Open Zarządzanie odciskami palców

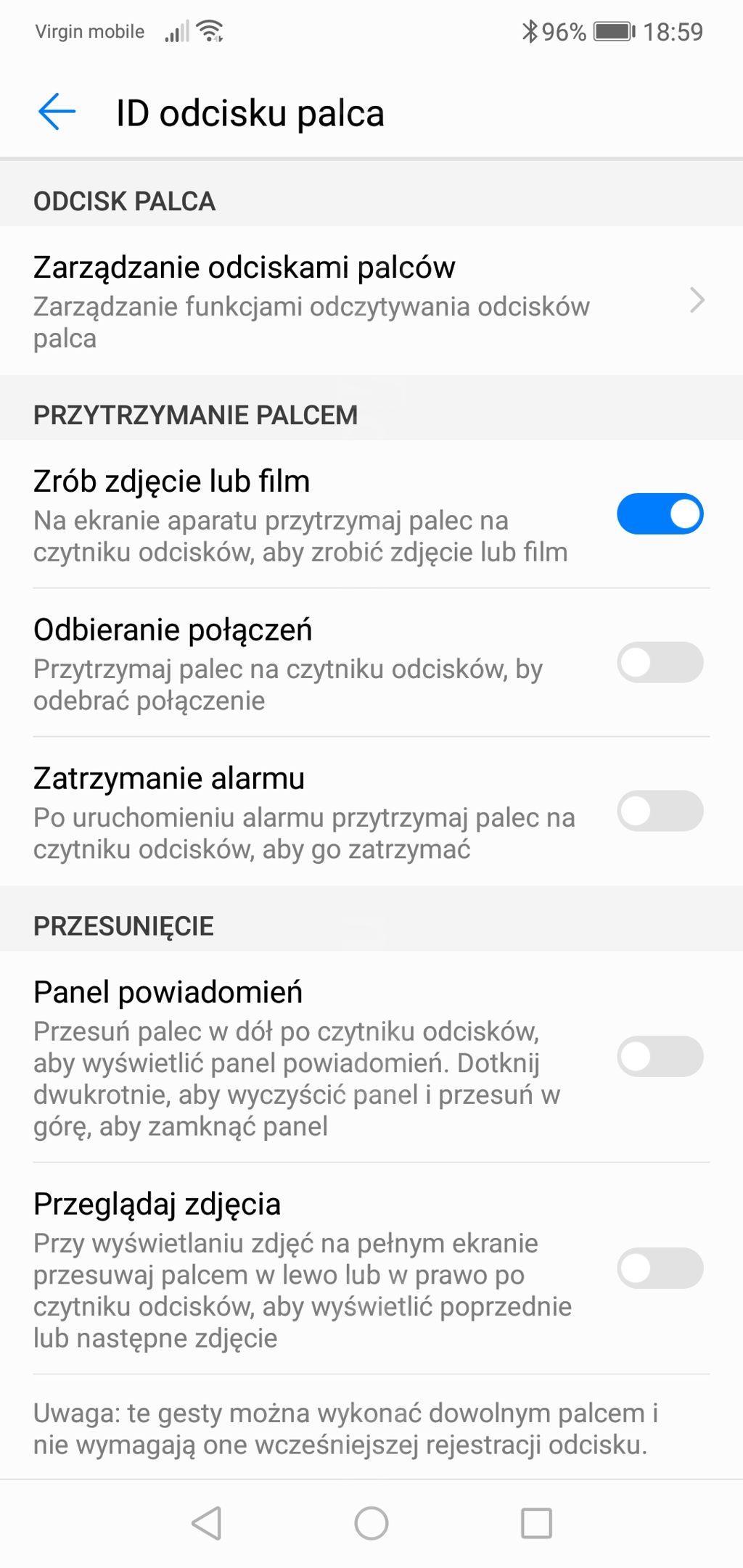(363, 300)
